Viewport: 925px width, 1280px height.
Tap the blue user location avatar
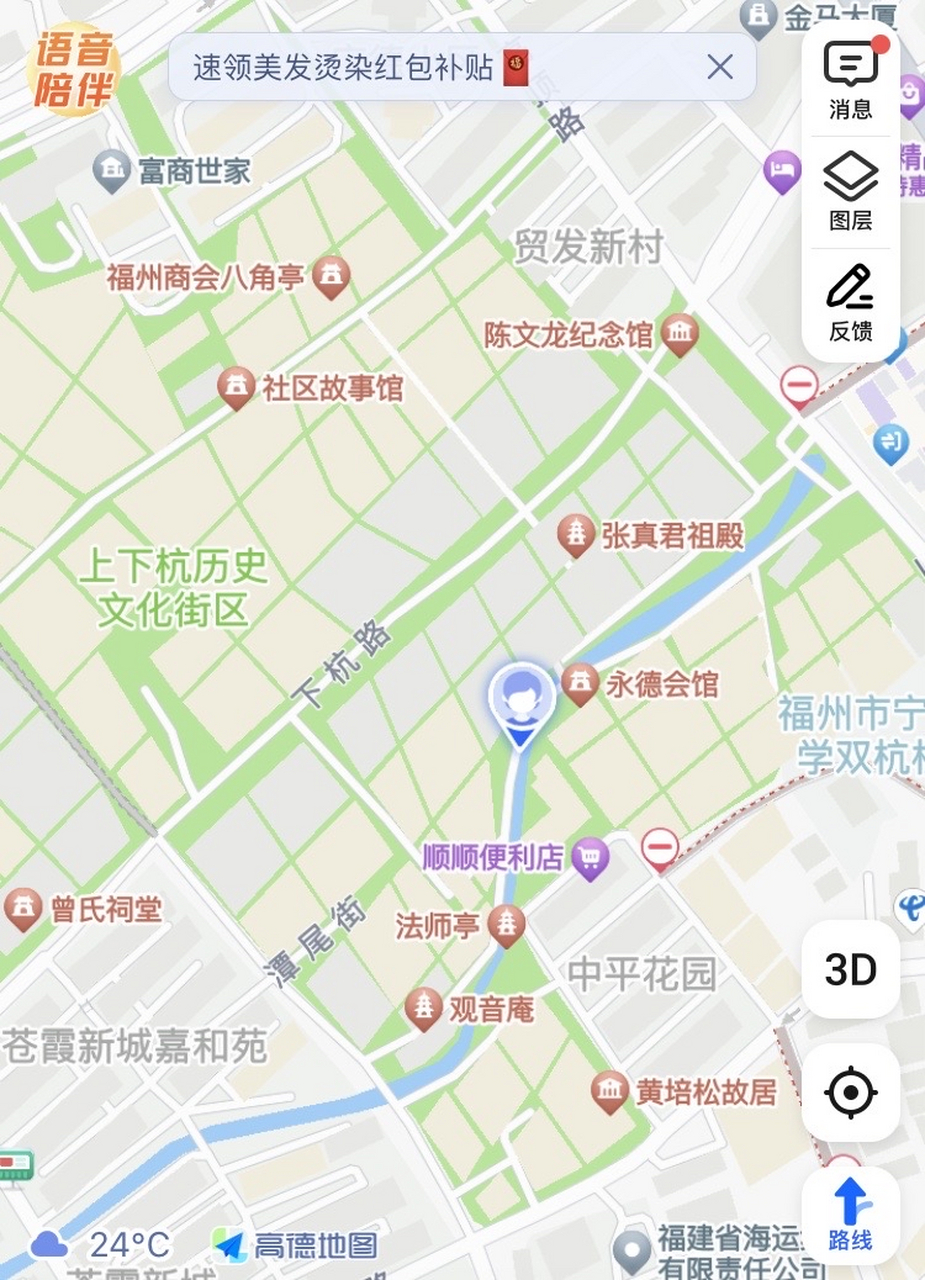click(x=520, y=696)
